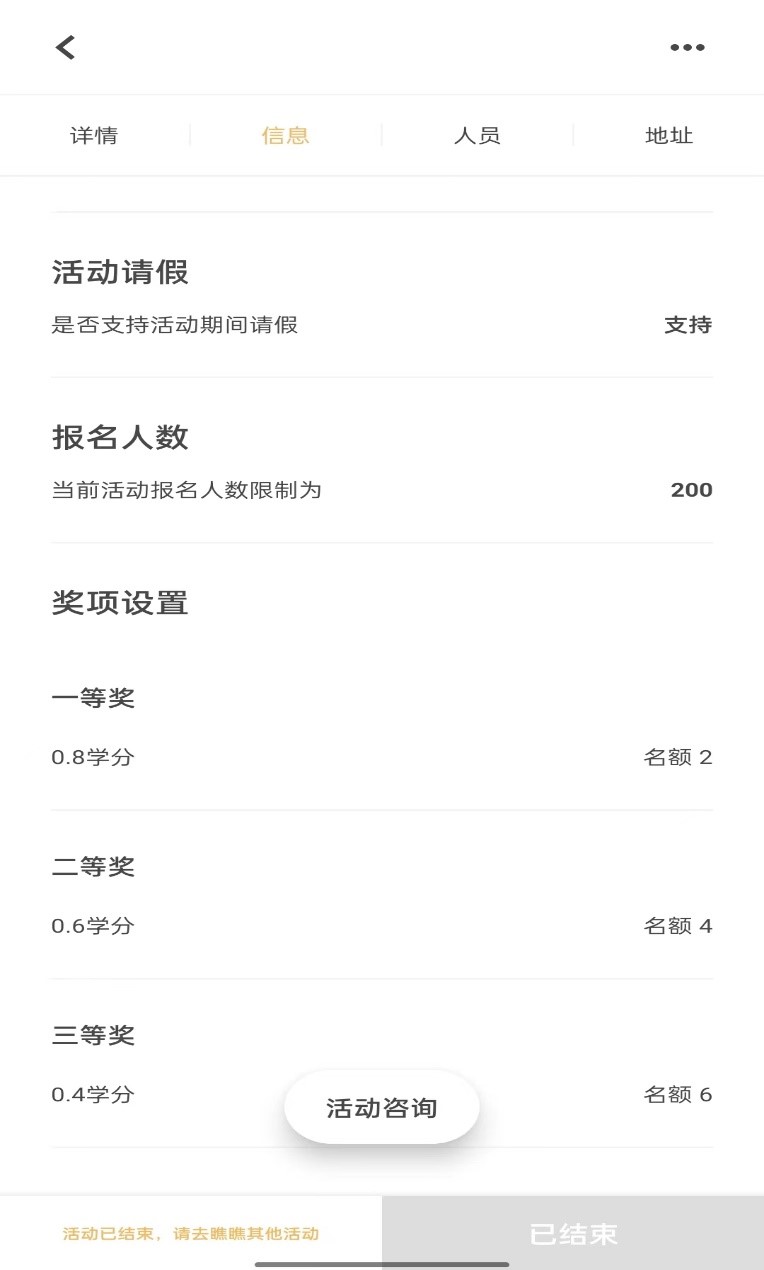Select the 信息 tab
This screenshot has width=764, height=1270.
[286, 136]
